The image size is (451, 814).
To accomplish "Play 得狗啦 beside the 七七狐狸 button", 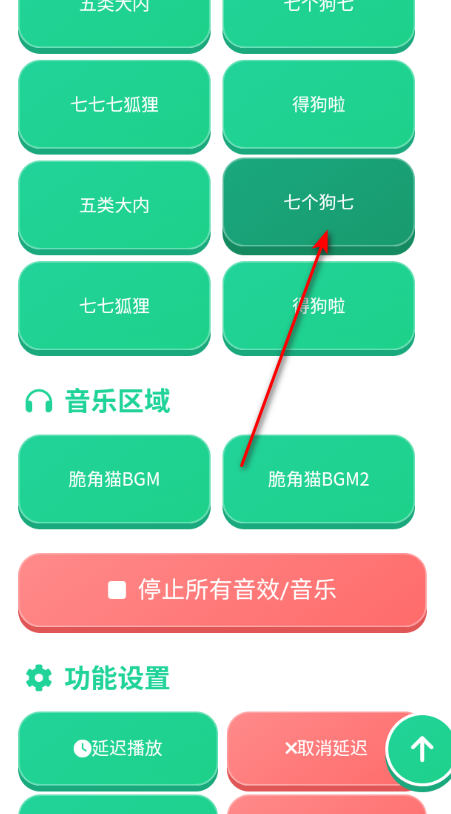I will pos(319,307).
